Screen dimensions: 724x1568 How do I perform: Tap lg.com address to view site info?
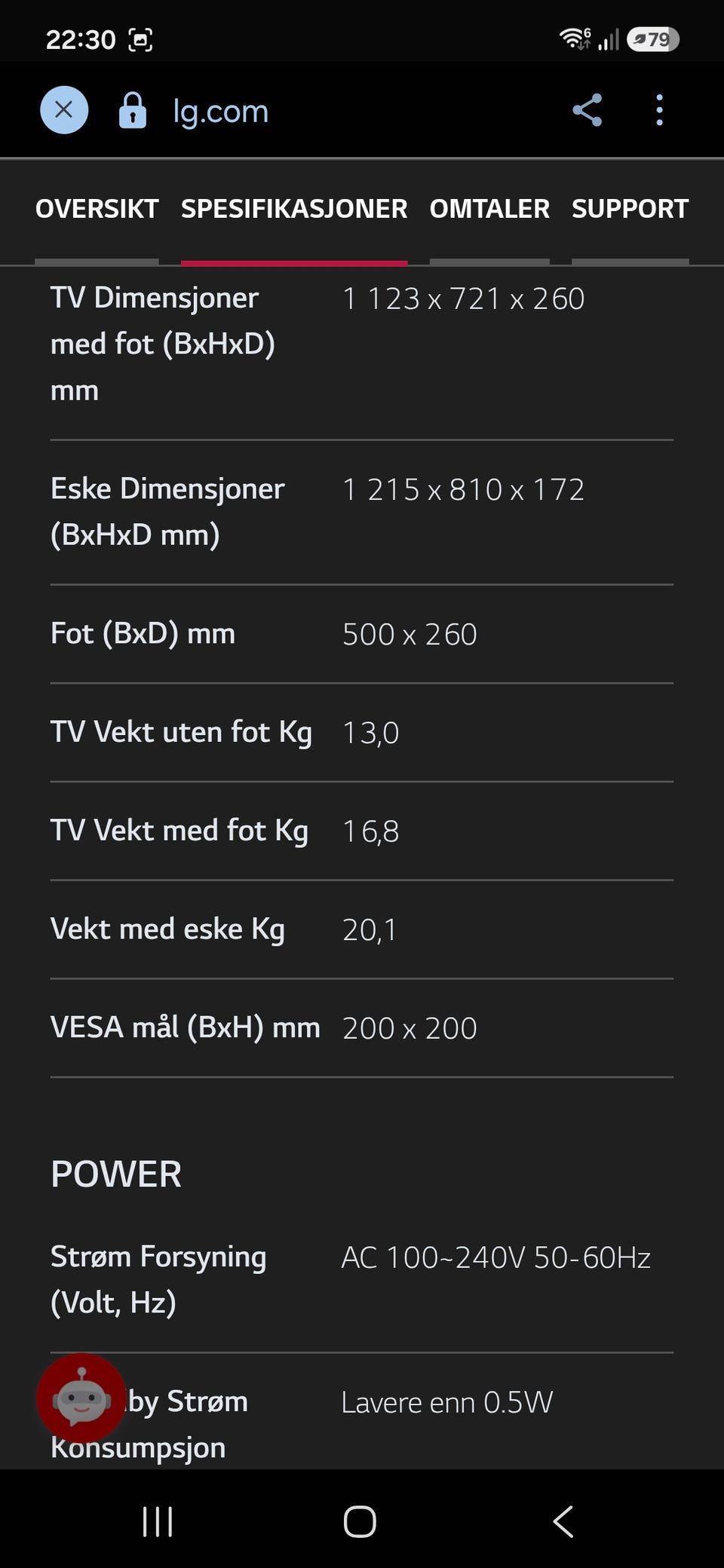(x=220, y=111)
